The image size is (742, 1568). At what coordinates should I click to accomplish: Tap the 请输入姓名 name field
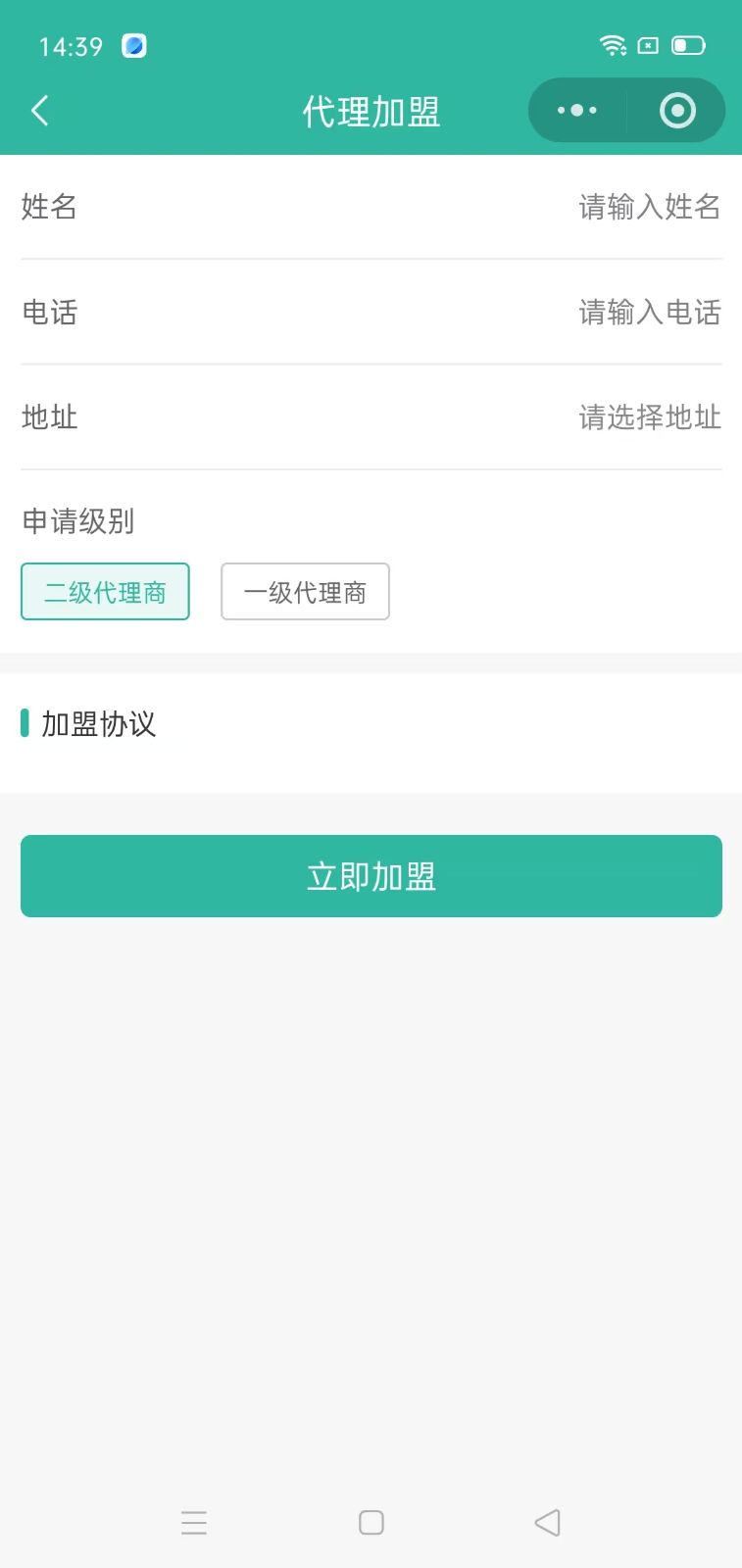649,207
